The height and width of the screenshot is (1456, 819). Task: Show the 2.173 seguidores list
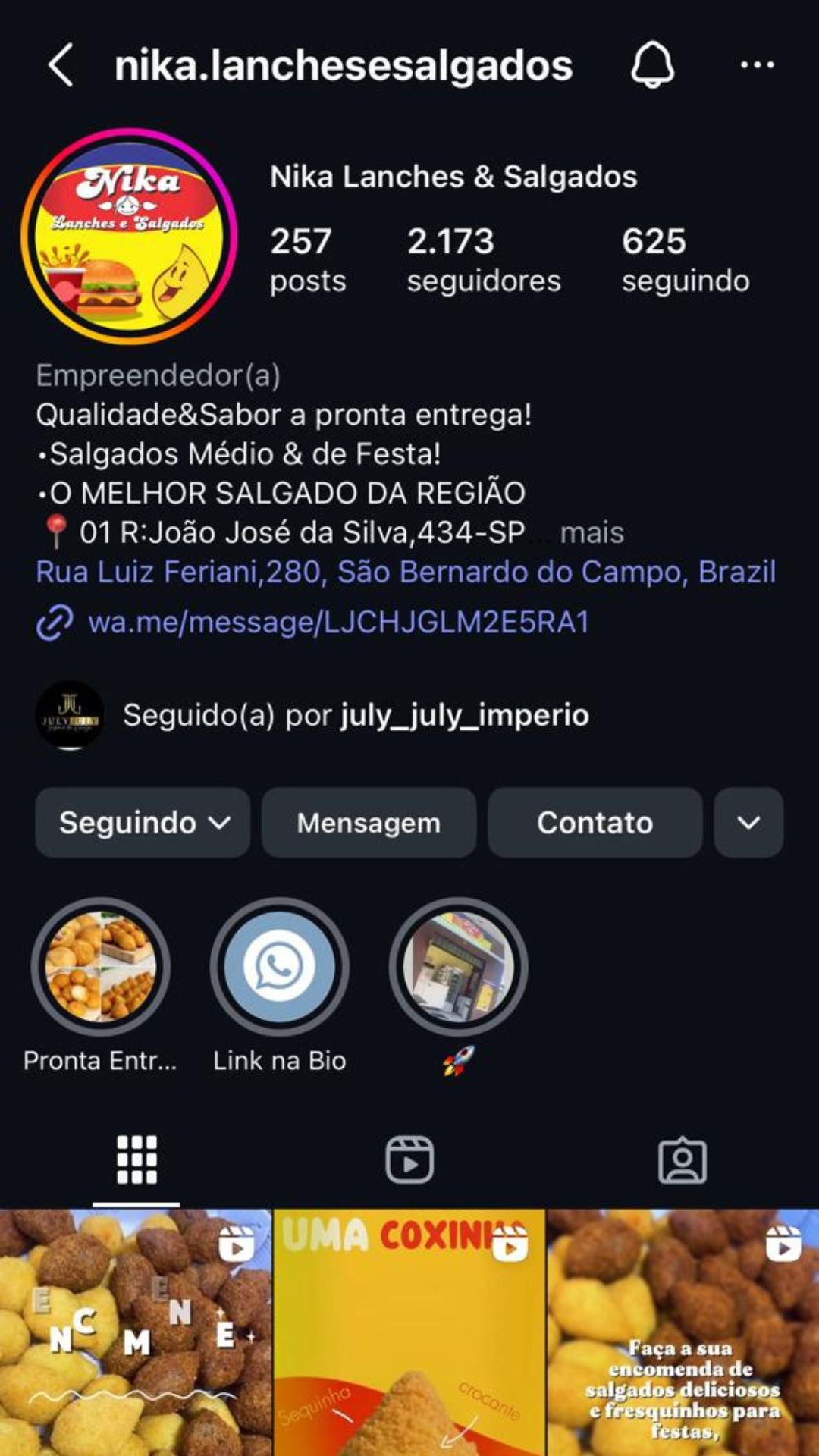pos(483,260)
